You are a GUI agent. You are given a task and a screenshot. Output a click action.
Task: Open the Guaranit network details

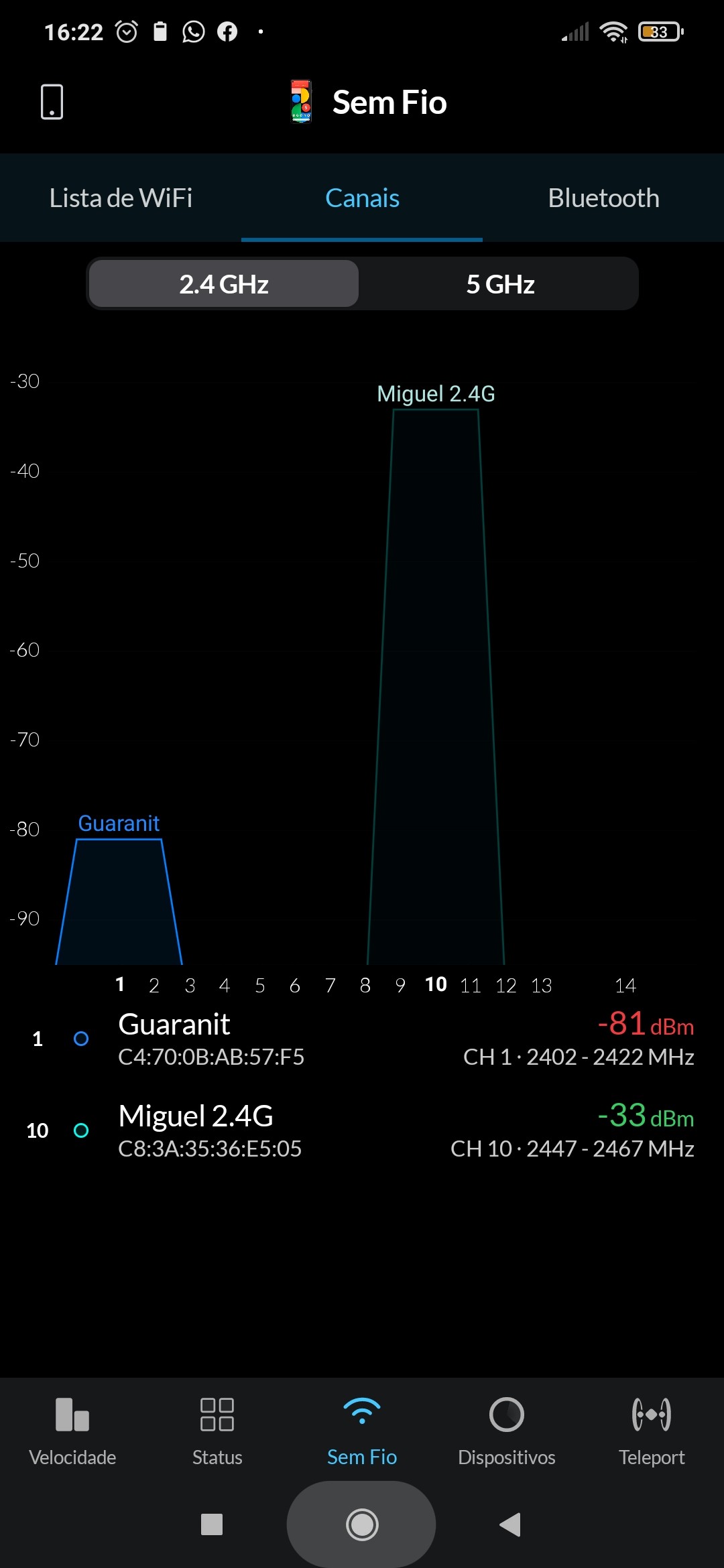(x=362, y=1039)
